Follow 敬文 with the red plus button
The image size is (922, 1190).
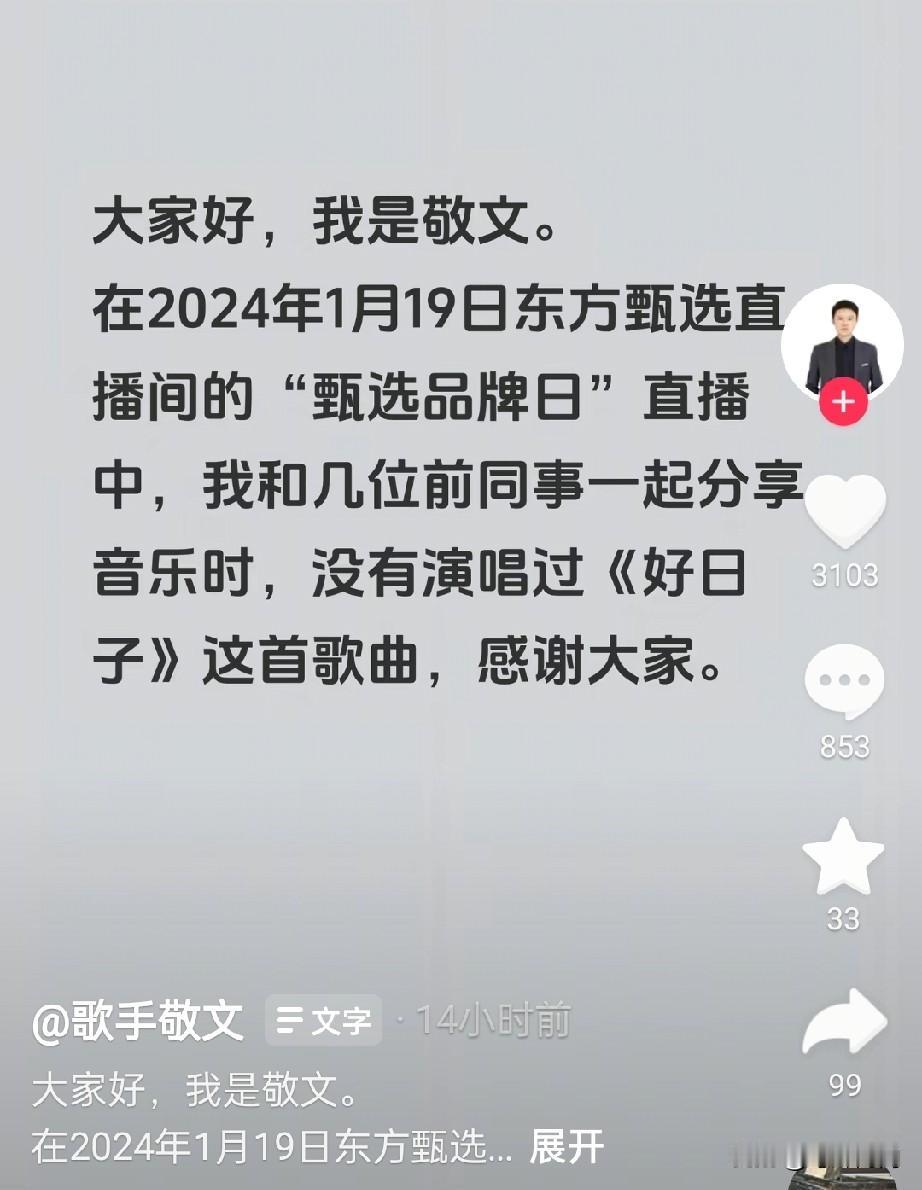[x=845, y=401]
